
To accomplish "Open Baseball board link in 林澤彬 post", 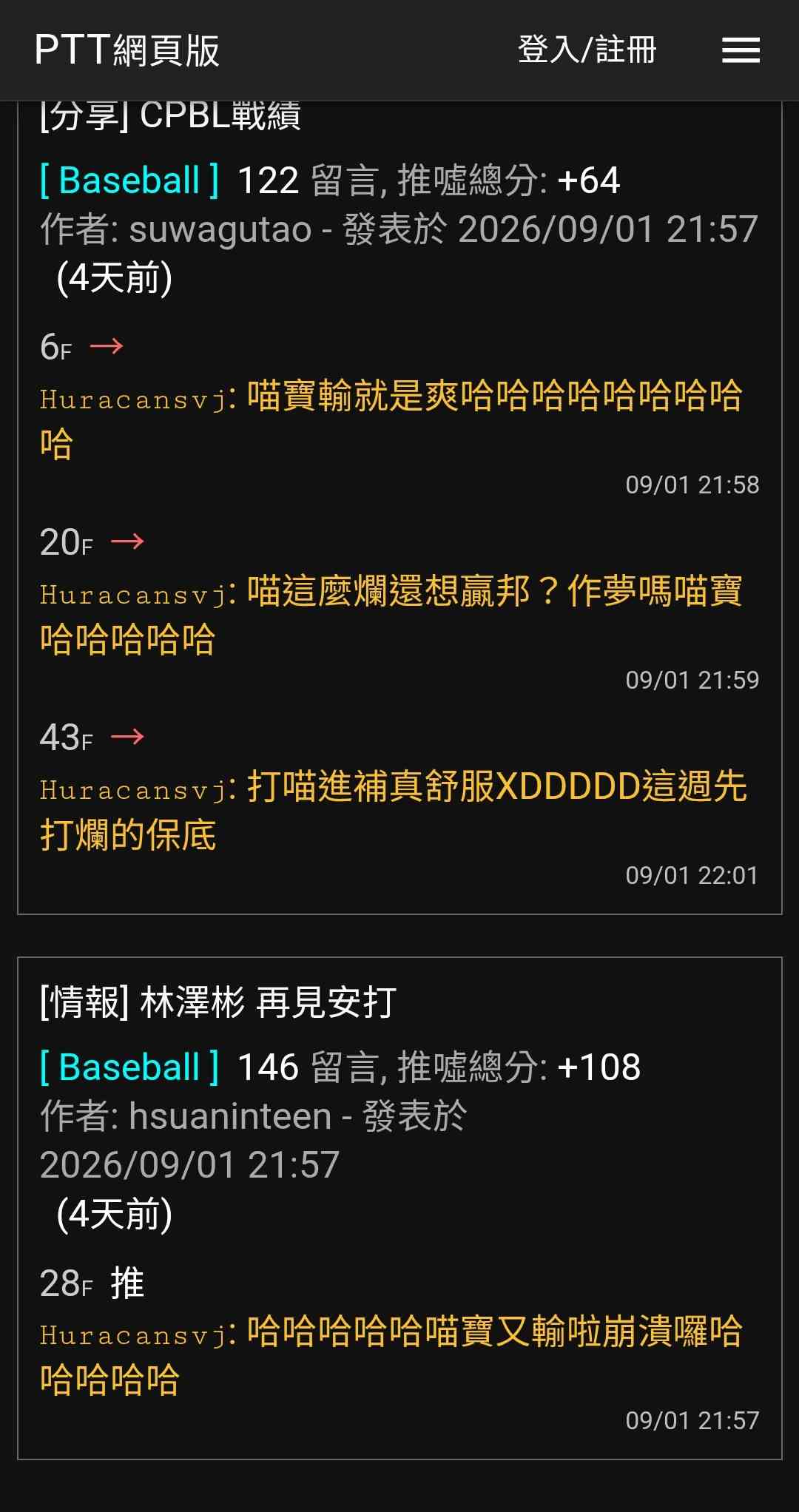I will tap(130, 1067).
